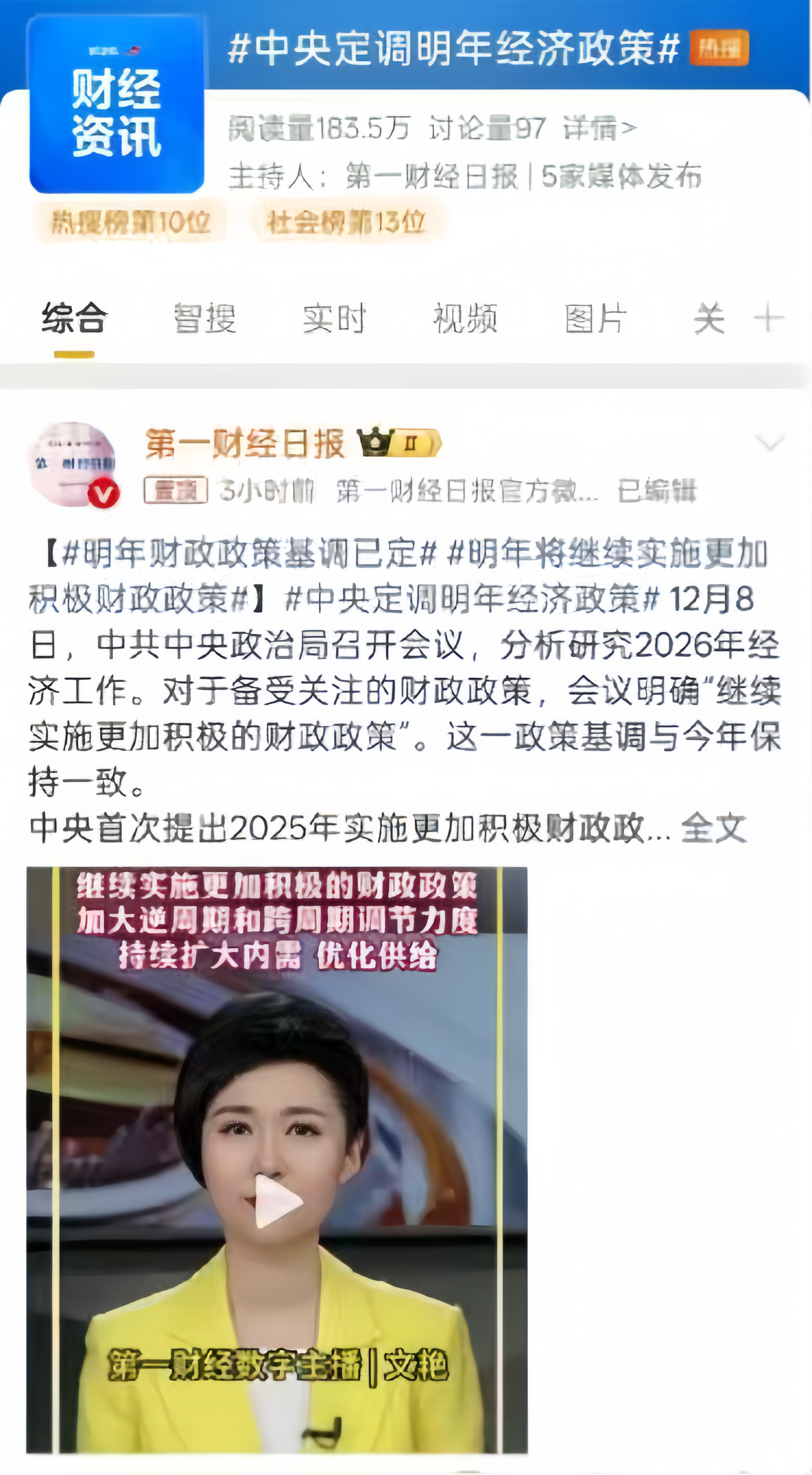Open the 热搜榜第10位 ranking chip
The width and height of the screenshot is (812, 1475).
(130, 223)
